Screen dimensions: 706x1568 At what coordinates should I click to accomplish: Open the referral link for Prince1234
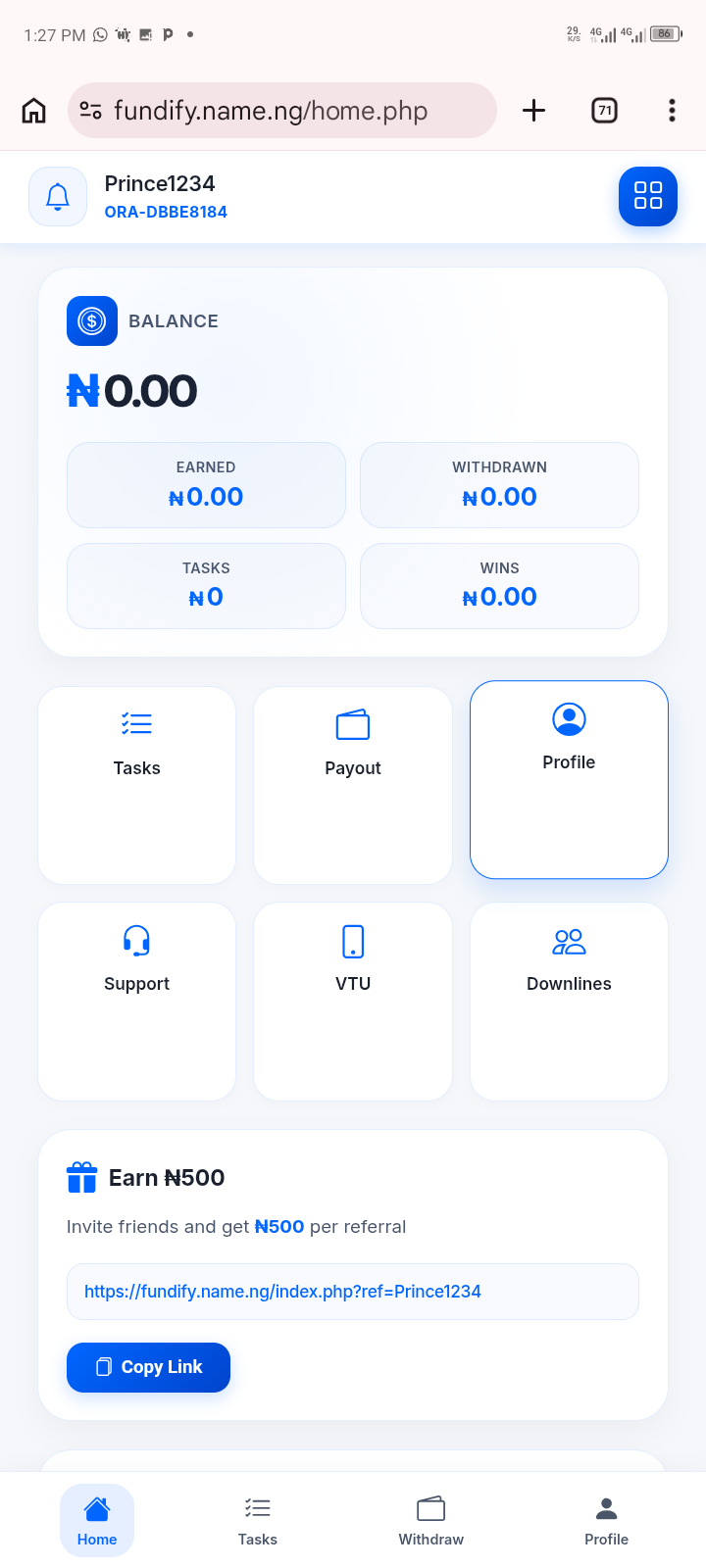click(282, 1292)
